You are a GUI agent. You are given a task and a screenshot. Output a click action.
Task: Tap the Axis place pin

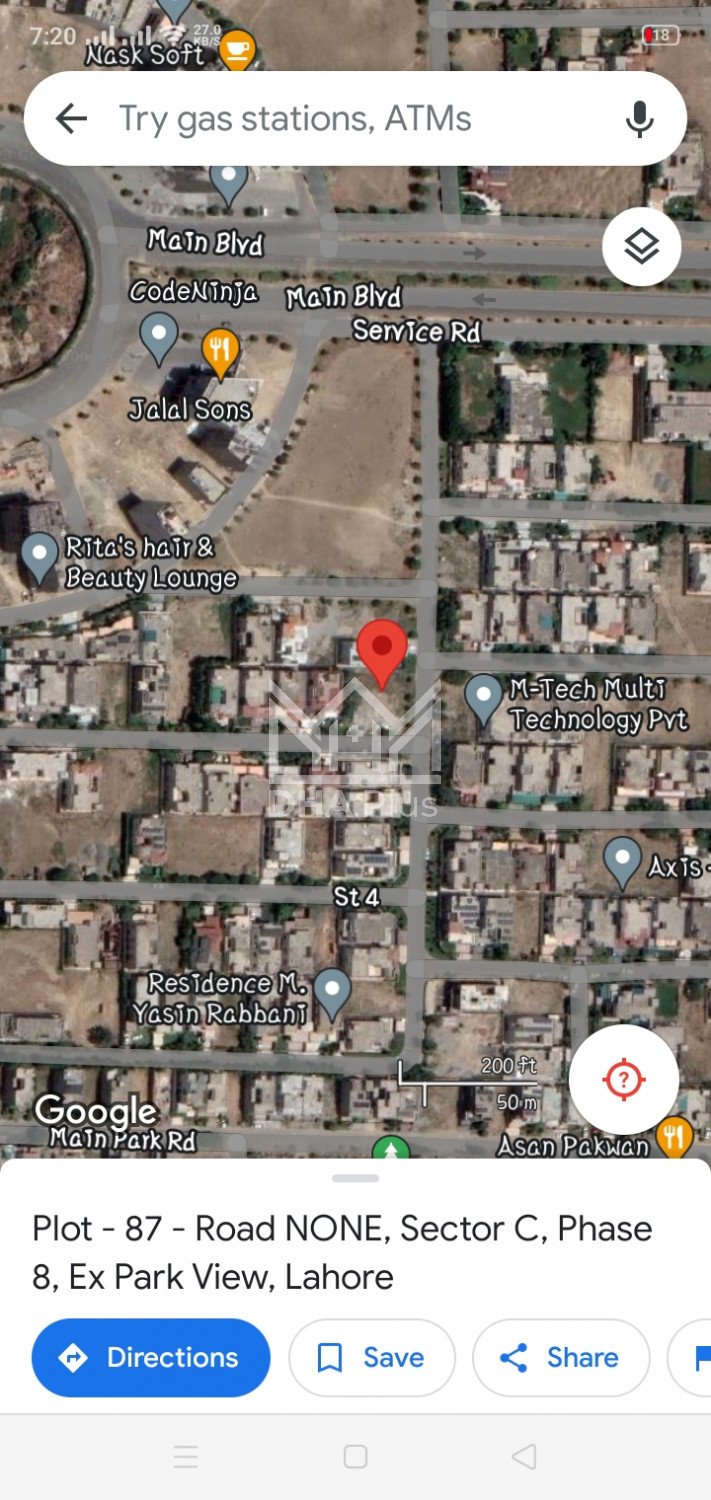622,859
